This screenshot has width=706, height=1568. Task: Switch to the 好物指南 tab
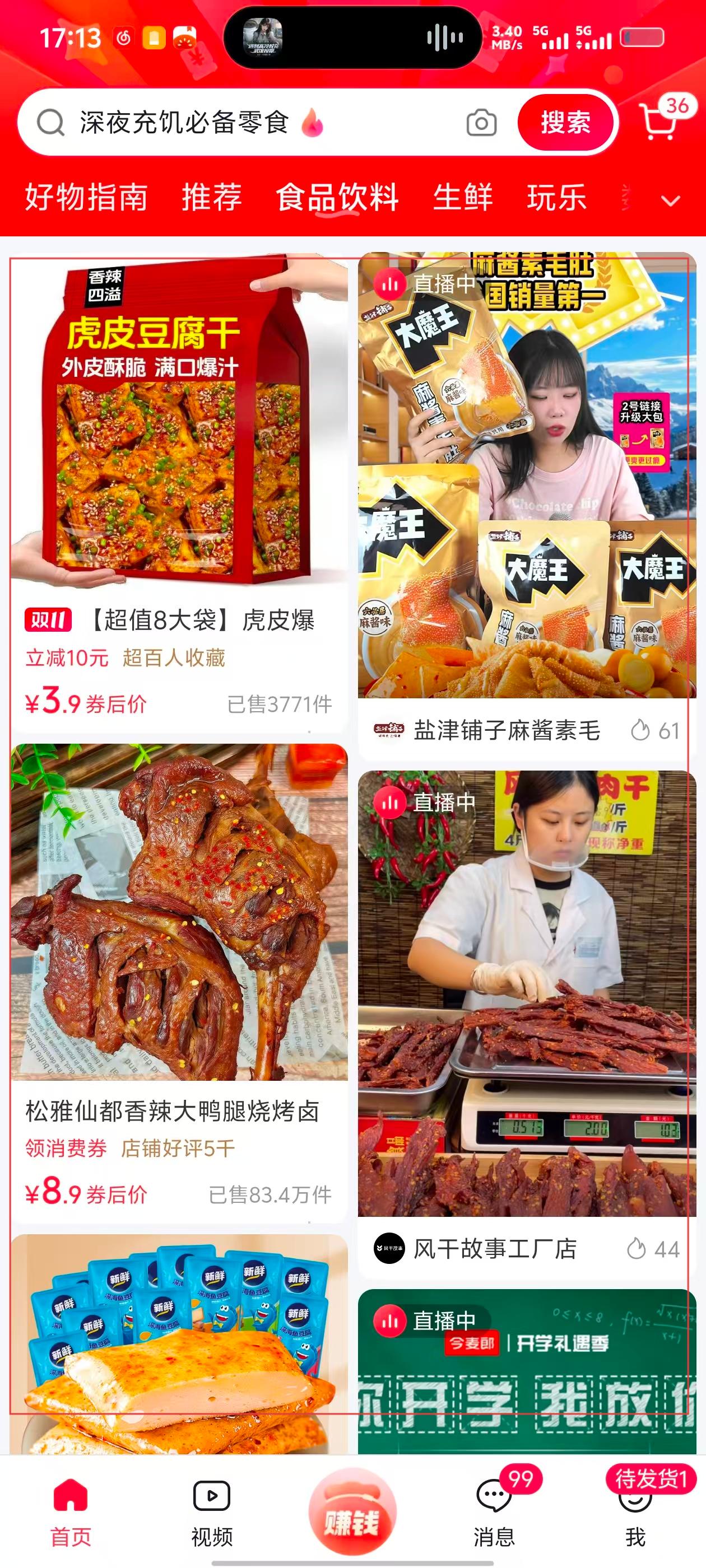(x=86, y=197)
